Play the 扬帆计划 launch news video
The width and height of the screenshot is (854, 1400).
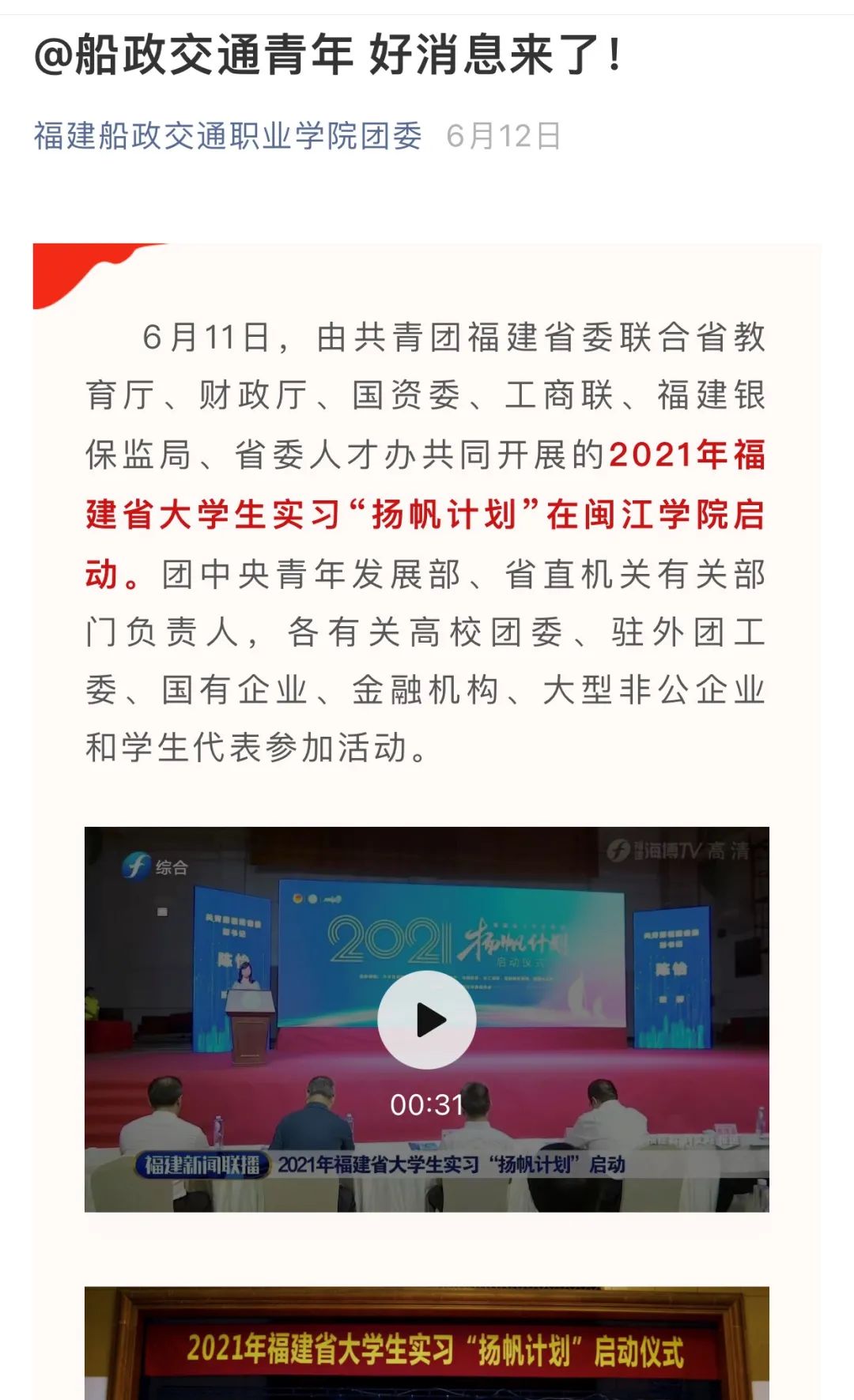(x=426, y=1020)
